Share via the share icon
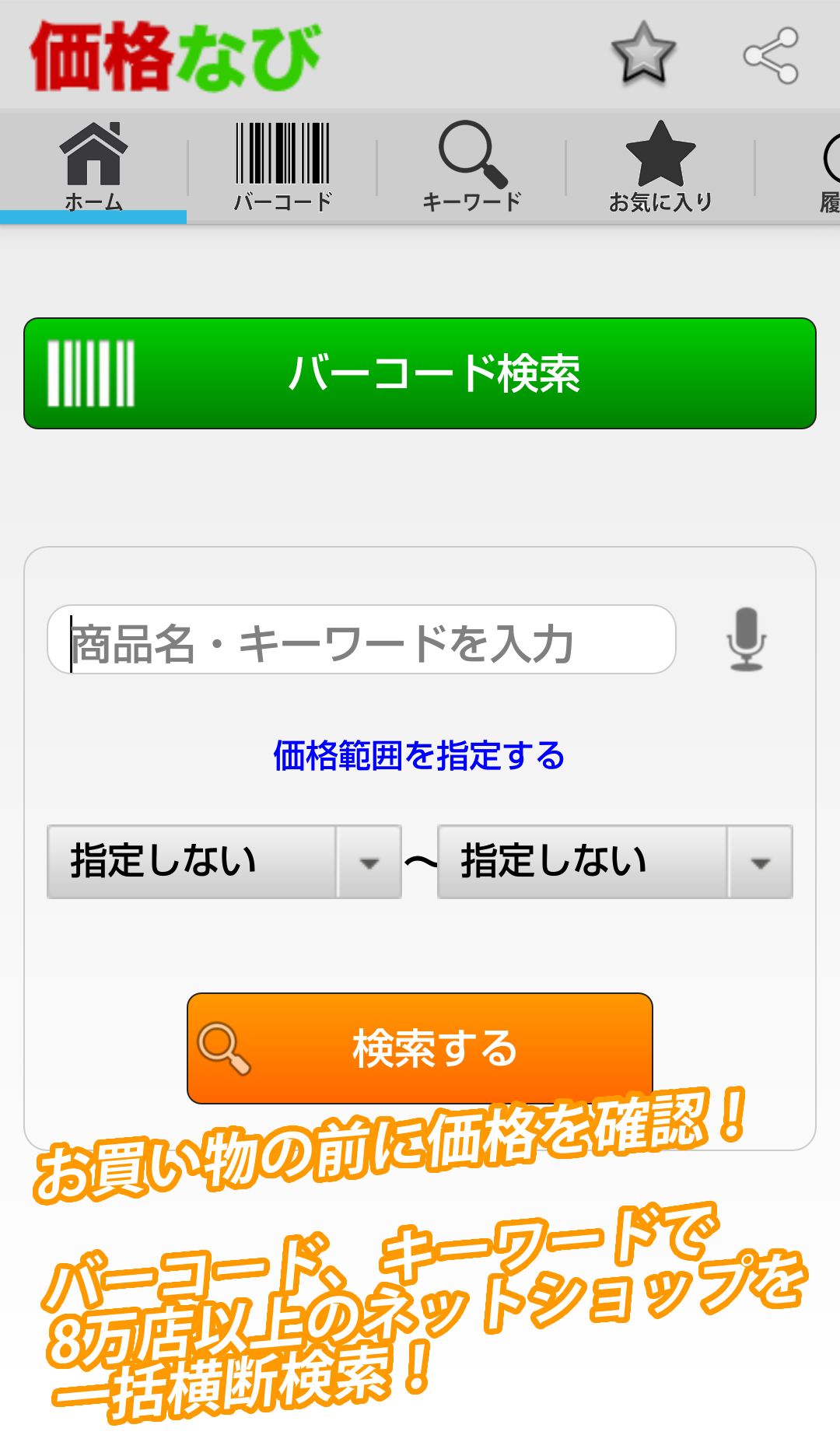The height and width of the screenshot is (1435, 840). 771,55
